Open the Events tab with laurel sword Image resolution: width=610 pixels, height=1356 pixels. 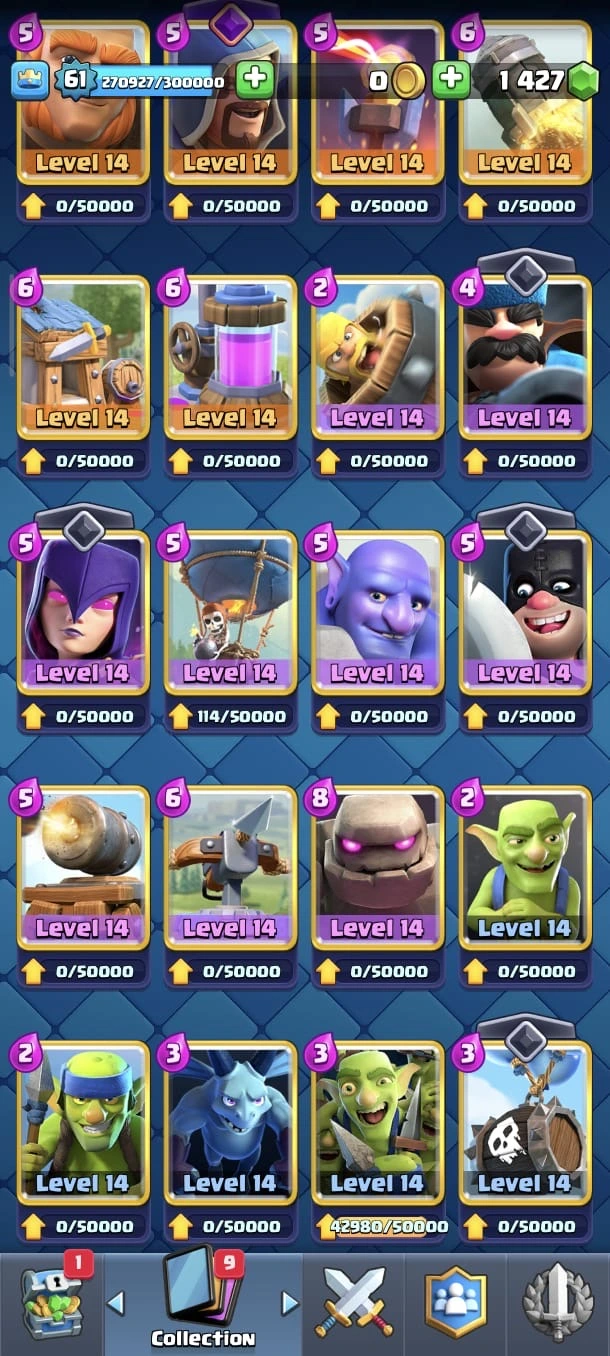click(556, 1302)
